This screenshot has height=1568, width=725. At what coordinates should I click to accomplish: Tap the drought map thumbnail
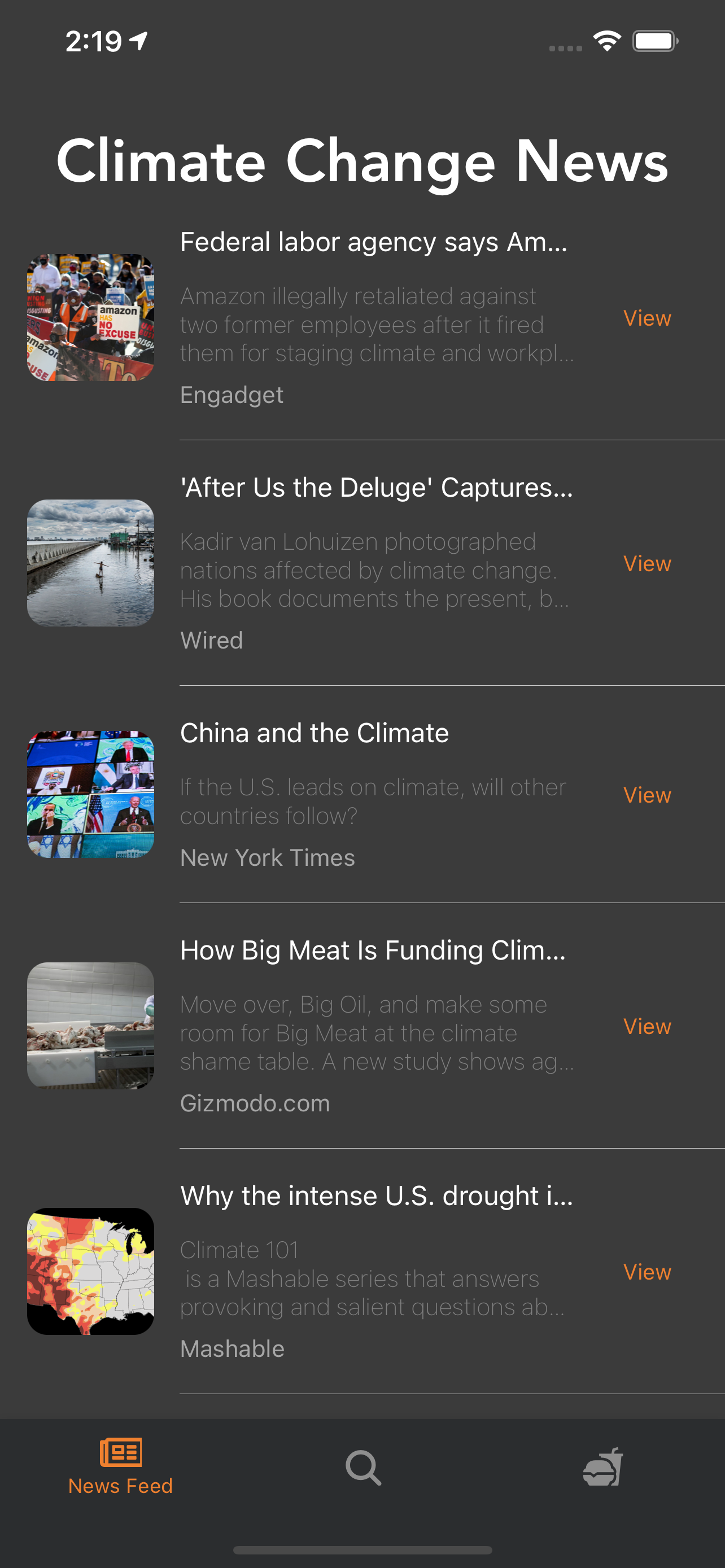coord(91,1271)
